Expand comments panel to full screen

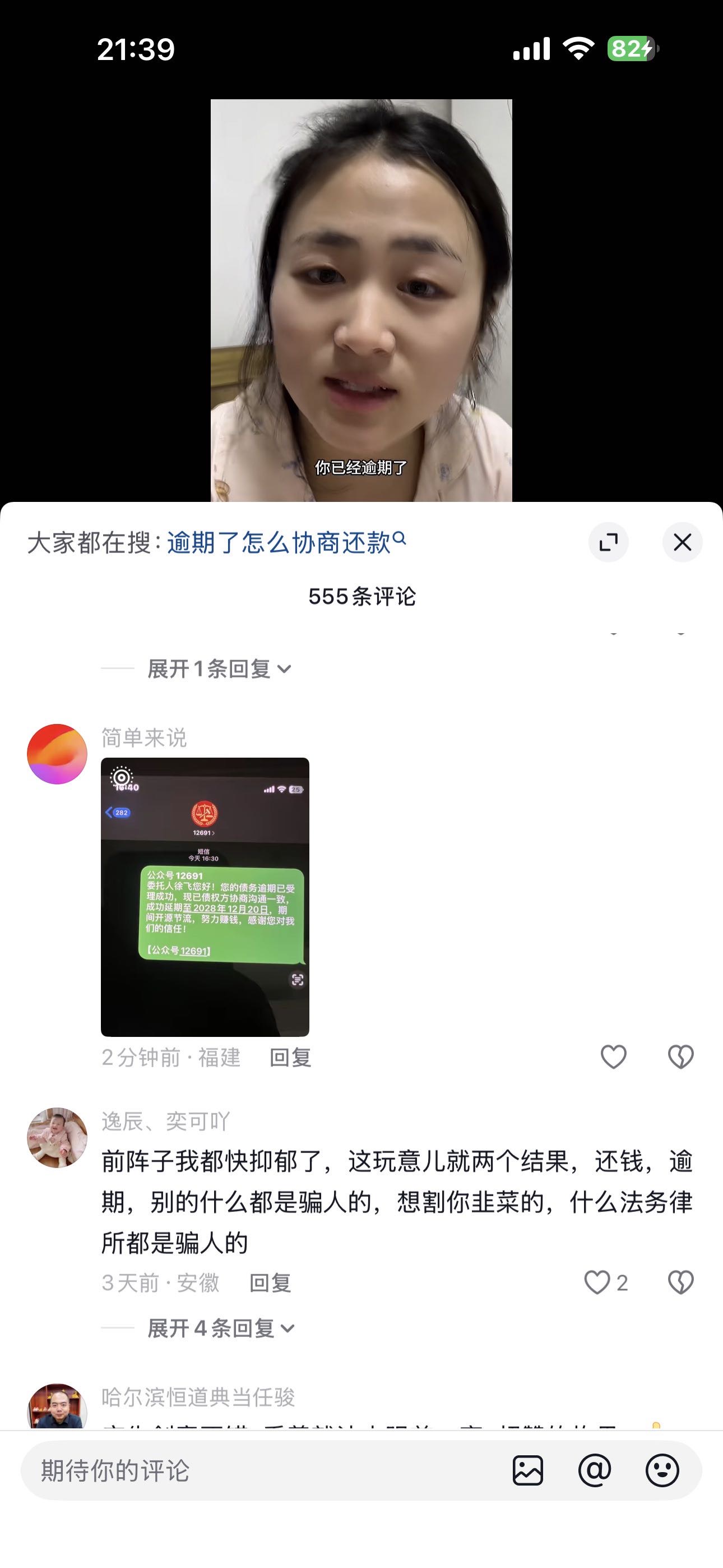pos(608,542)
